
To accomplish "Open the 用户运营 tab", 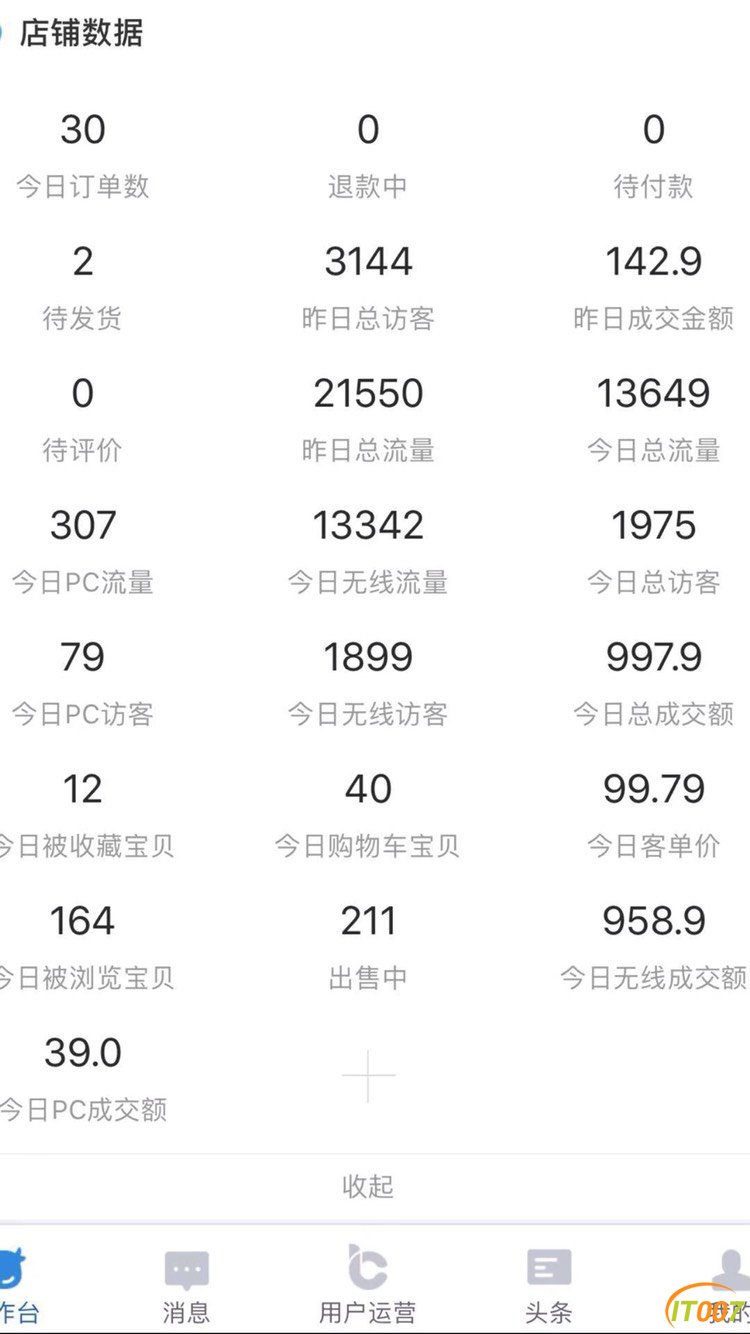I will [367, 1285].
